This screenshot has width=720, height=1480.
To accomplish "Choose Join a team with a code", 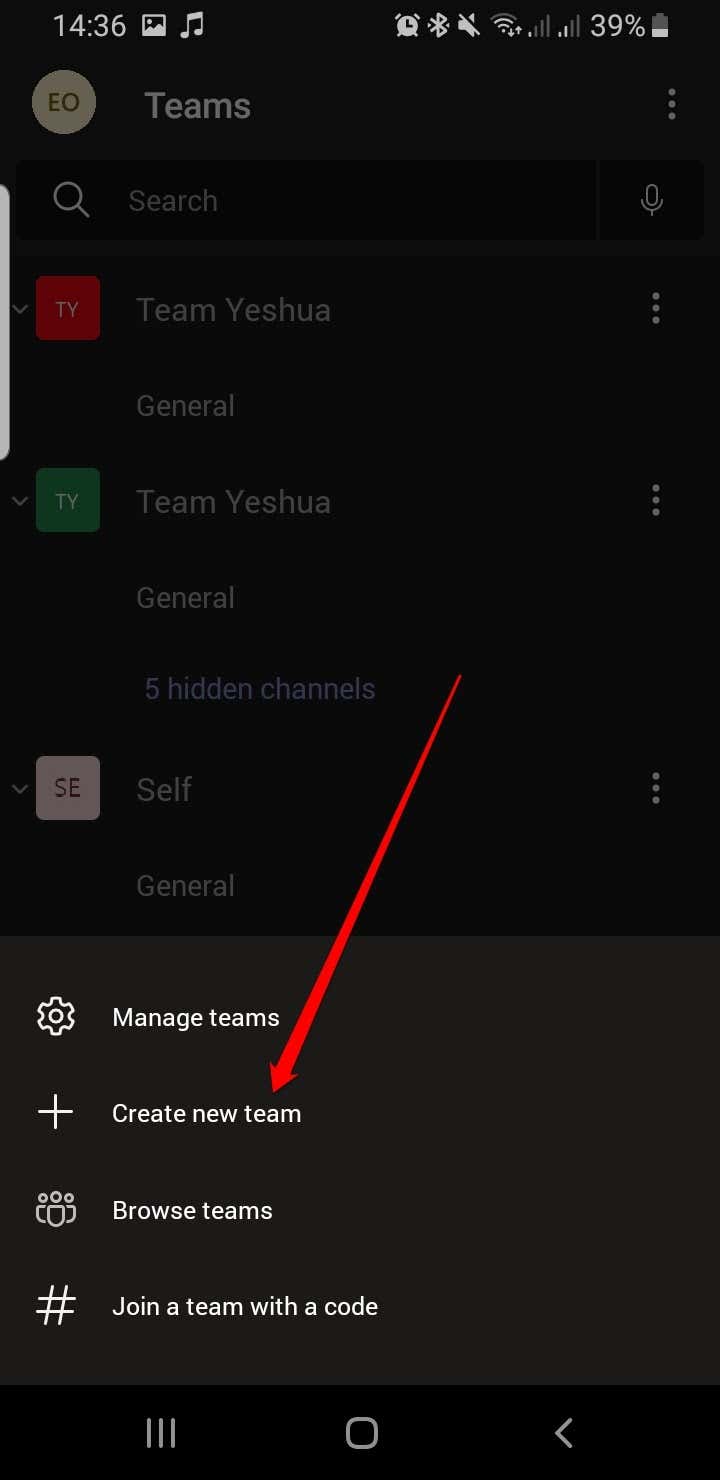I will [x=360, y=1306].
